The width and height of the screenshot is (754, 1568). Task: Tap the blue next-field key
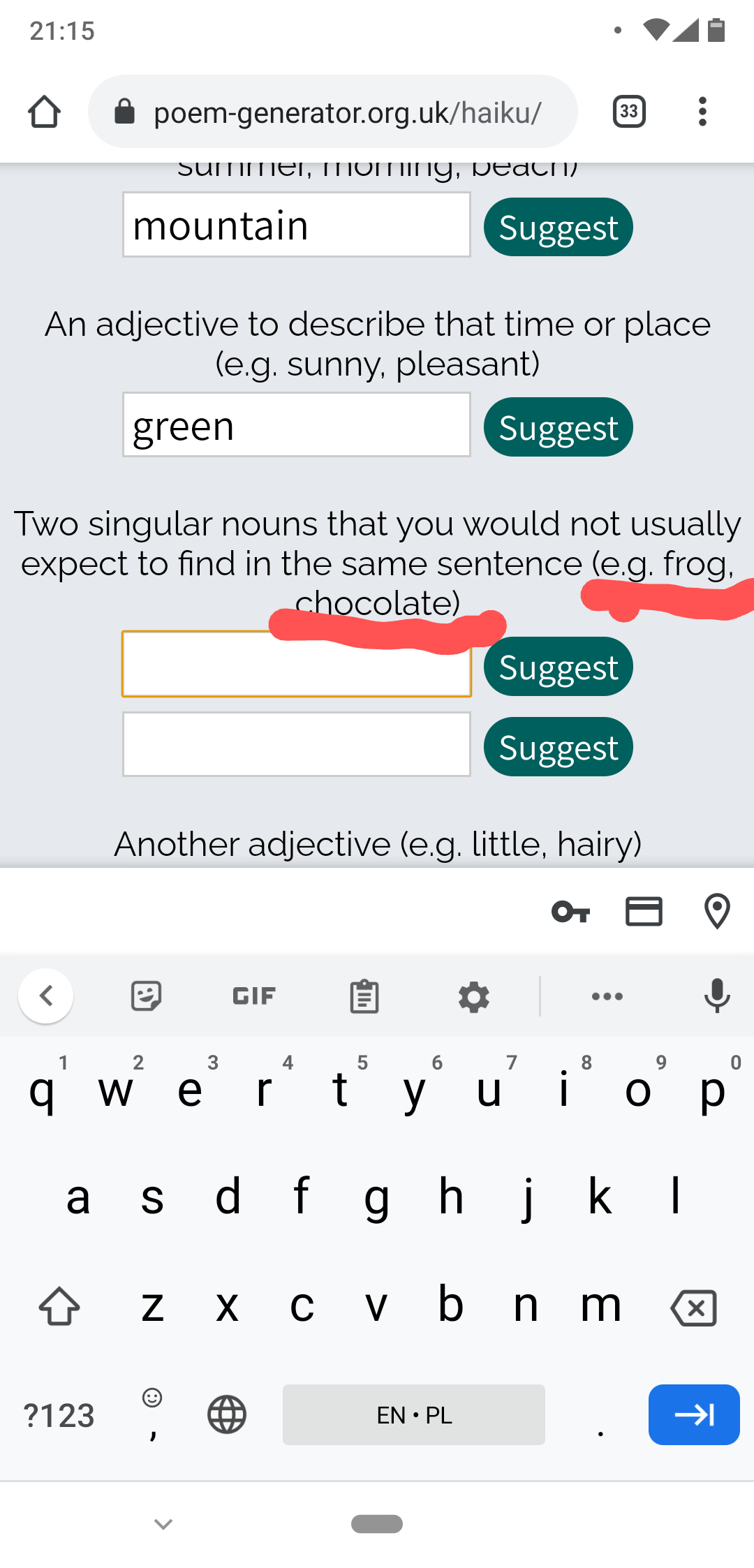(x=693, y=1414)
